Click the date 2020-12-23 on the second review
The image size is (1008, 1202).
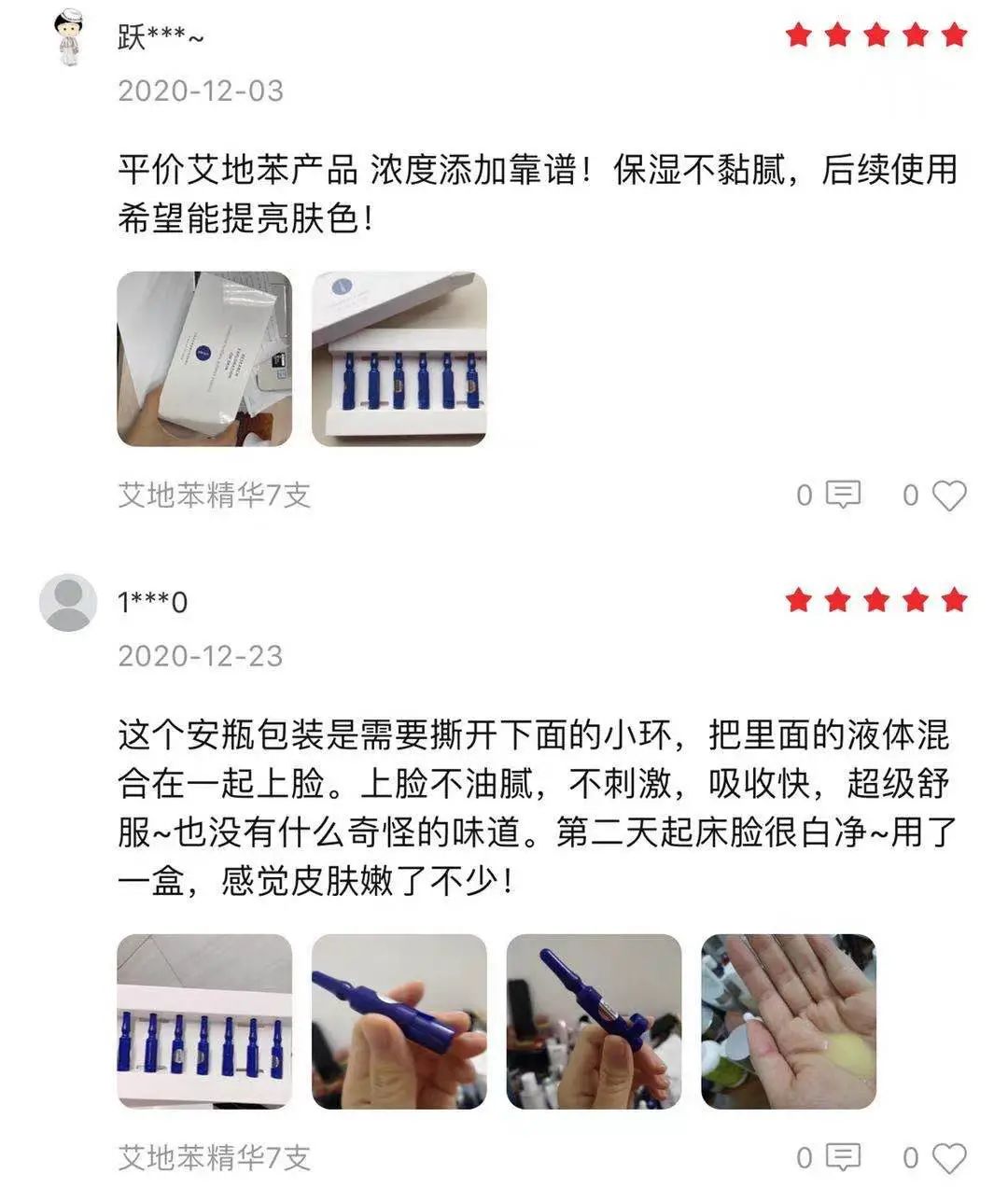(202, 655)
